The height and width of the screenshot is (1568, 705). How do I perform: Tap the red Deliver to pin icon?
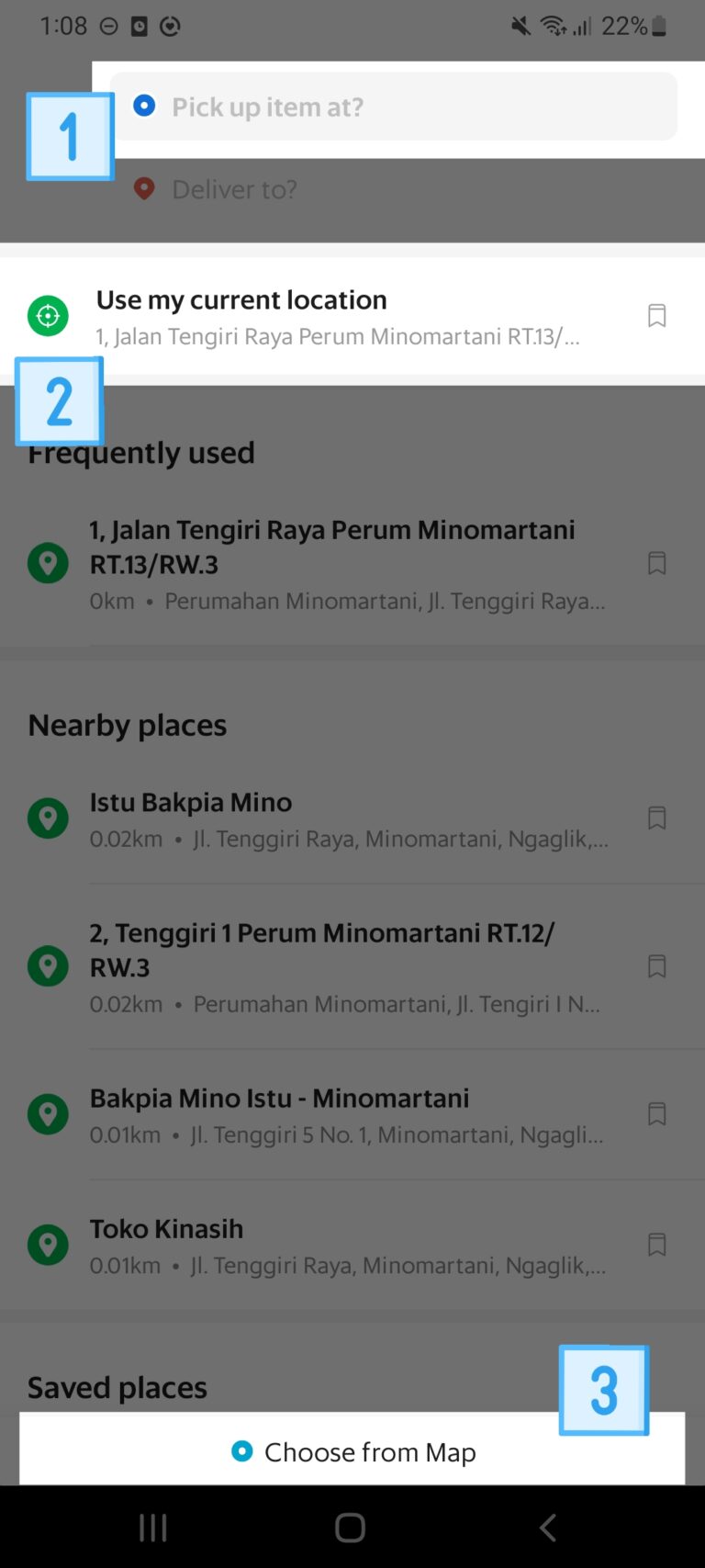144,188
